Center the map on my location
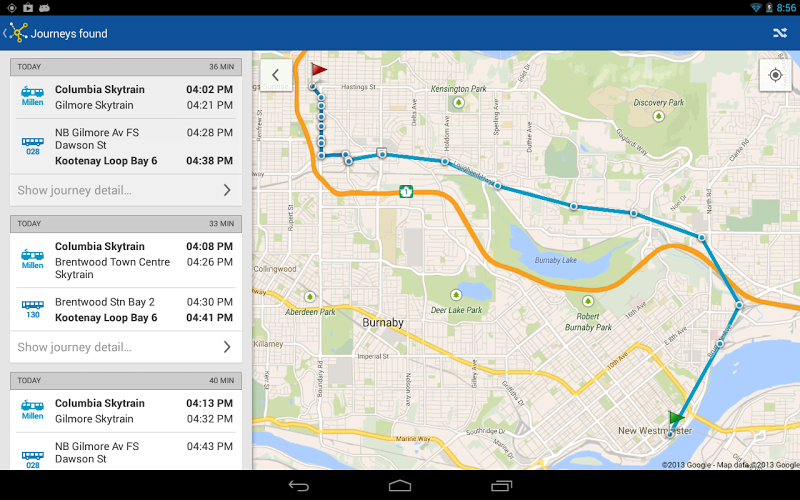The image size is (800, 500). tap(774, 75)
